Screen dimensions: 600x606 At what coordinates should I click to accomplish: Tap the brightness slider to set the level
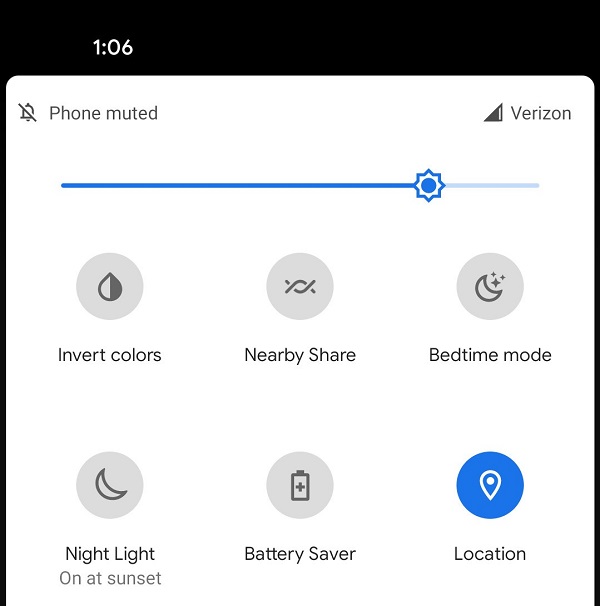click(x=300, y=185)
